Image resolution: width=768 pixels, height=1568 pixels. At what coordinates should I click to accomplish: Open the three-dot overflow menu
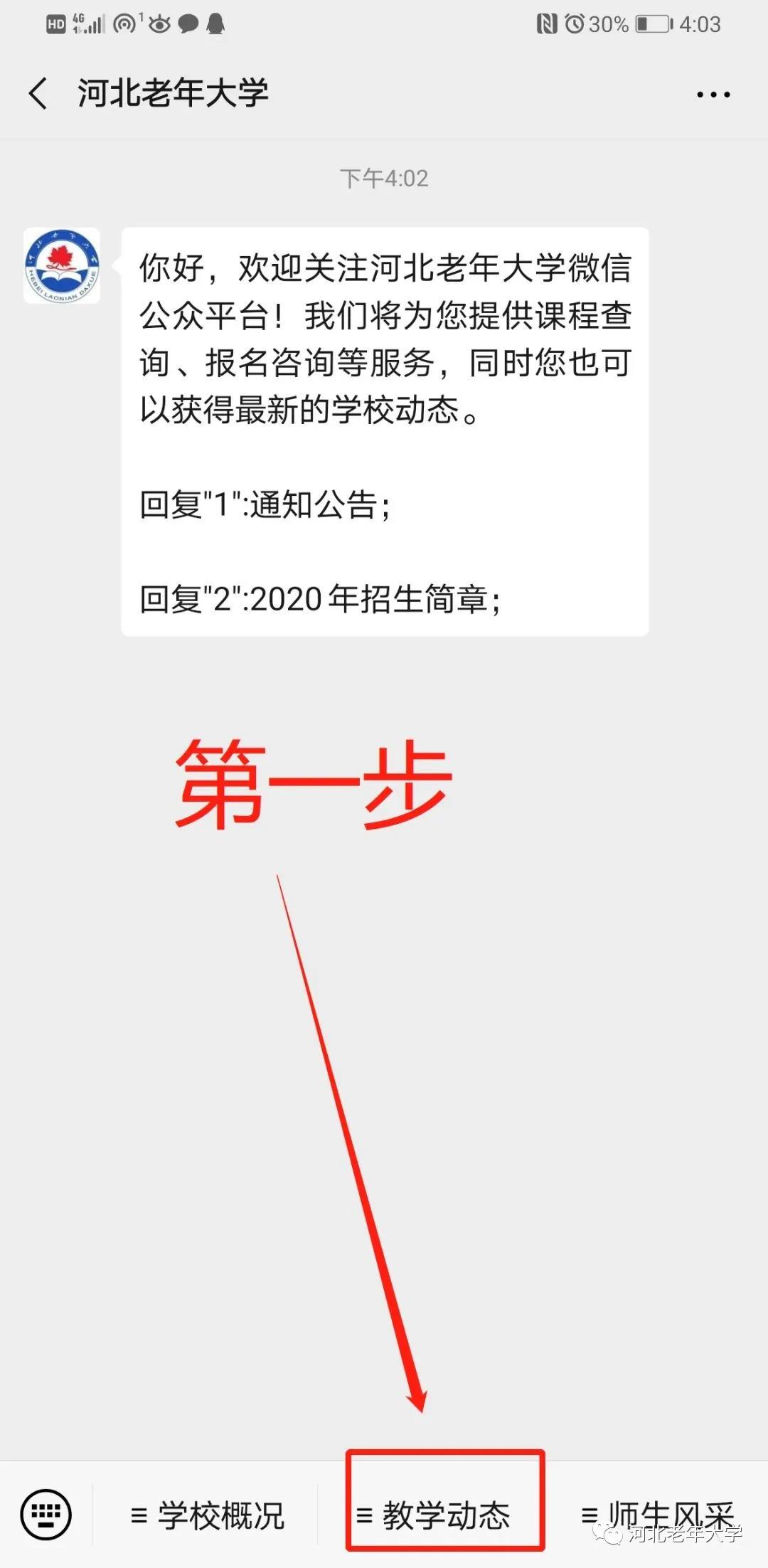713,95
